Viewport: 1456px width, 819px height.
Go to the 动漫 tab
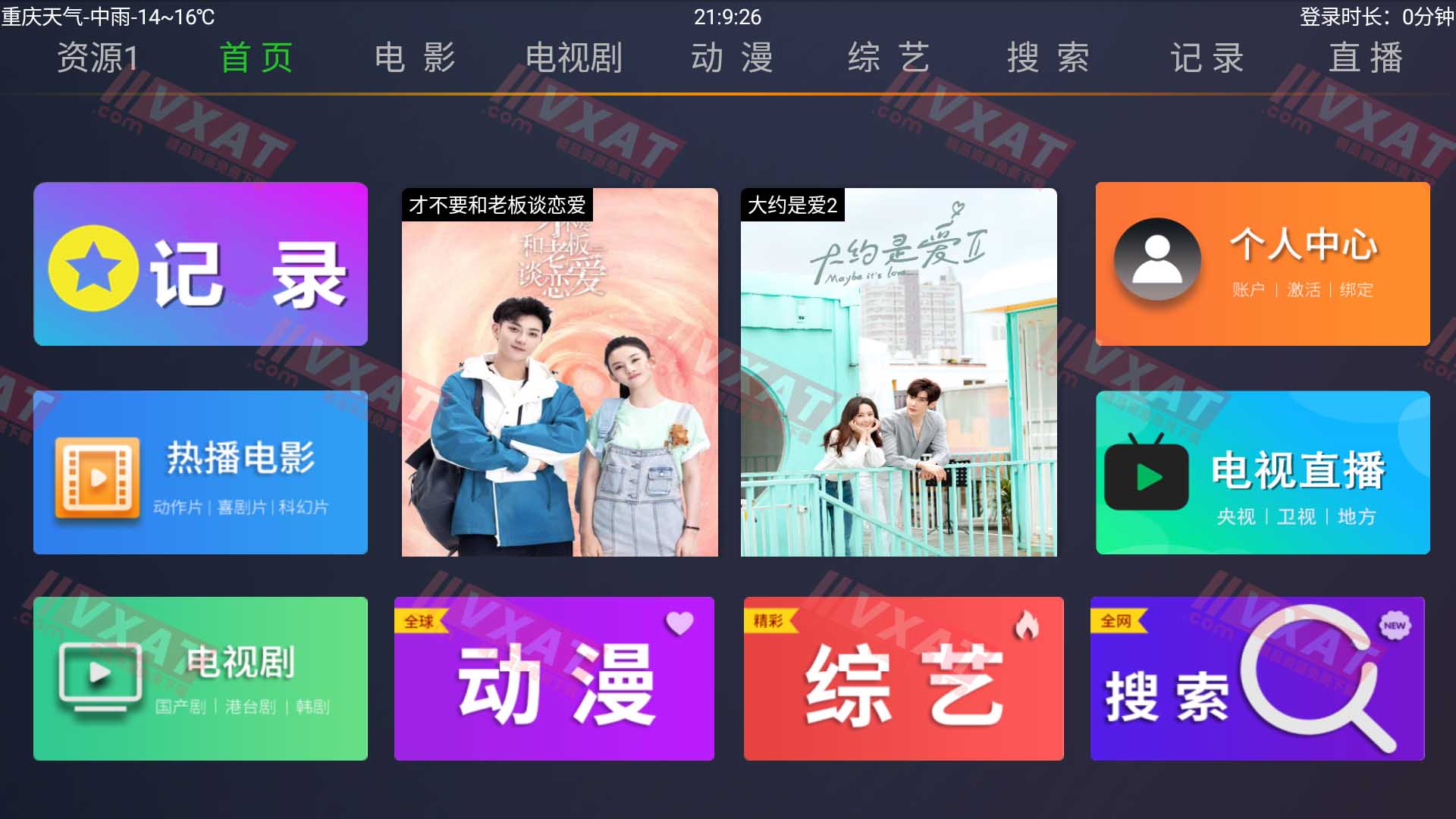pos(732,58)
